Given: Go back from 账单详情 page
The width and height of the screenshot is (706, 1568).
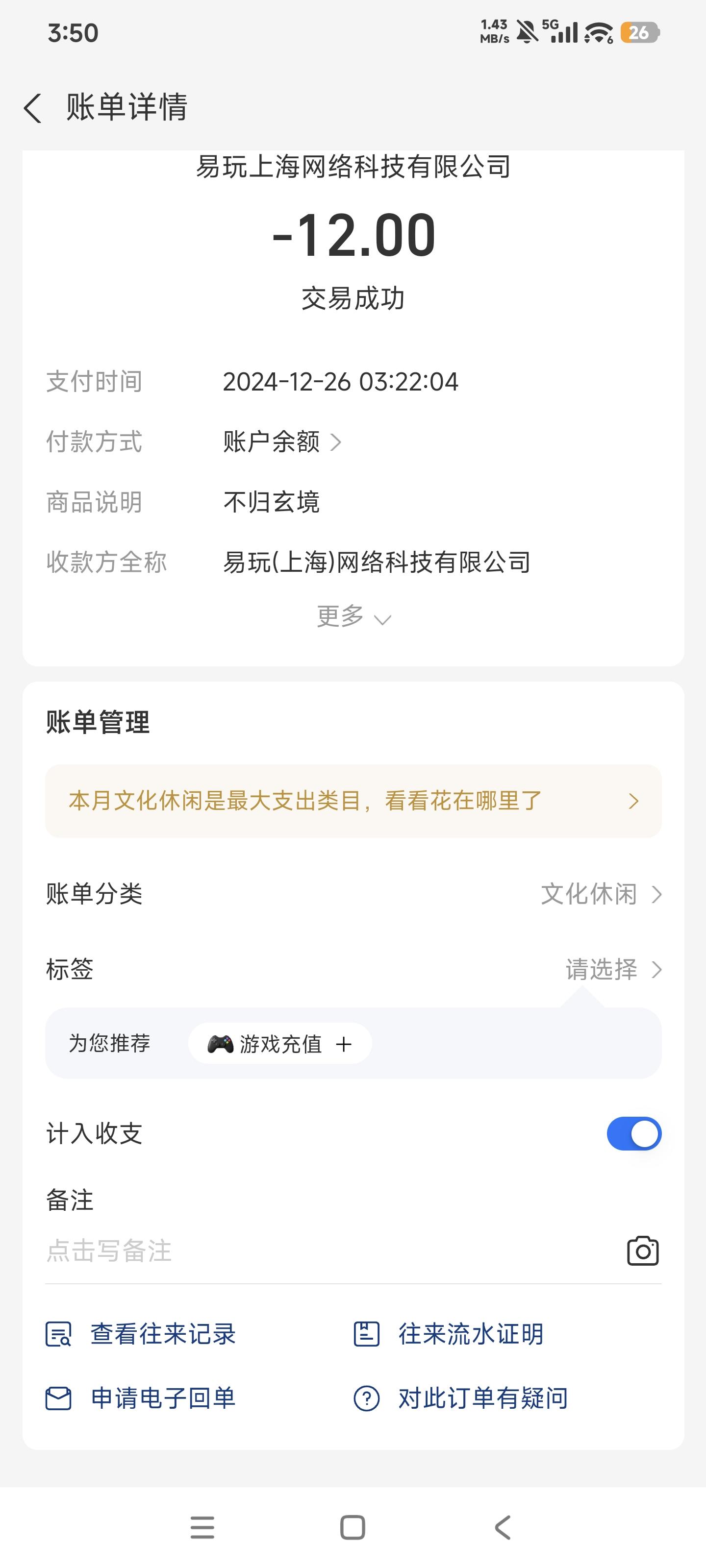Looking at the screenshot, I should [33, 108].
